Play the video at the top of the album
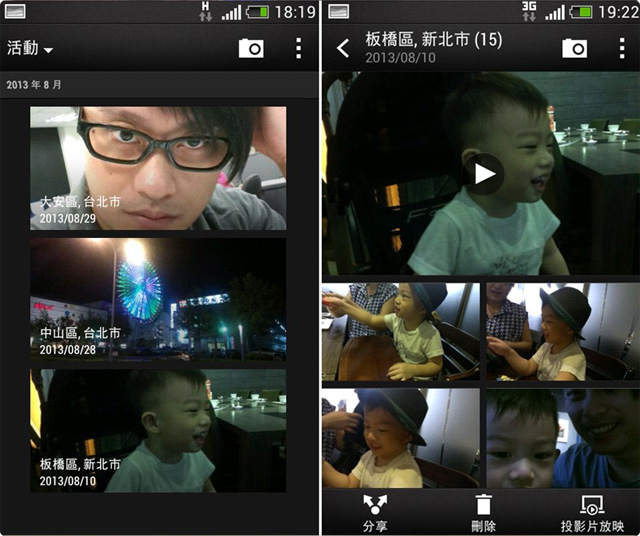The image size is (640, 536). tap(485, 174)
